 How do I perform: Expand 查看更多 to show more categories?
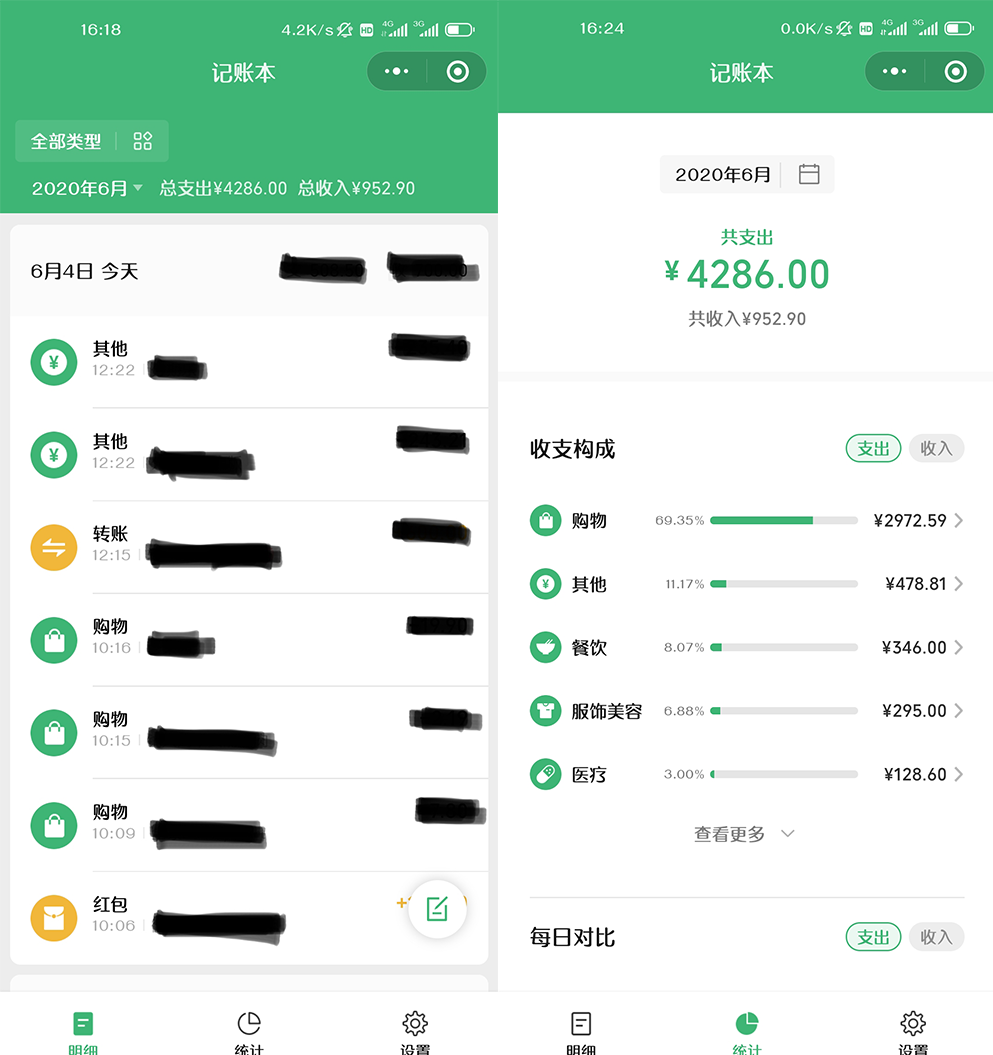click(745, 834)
